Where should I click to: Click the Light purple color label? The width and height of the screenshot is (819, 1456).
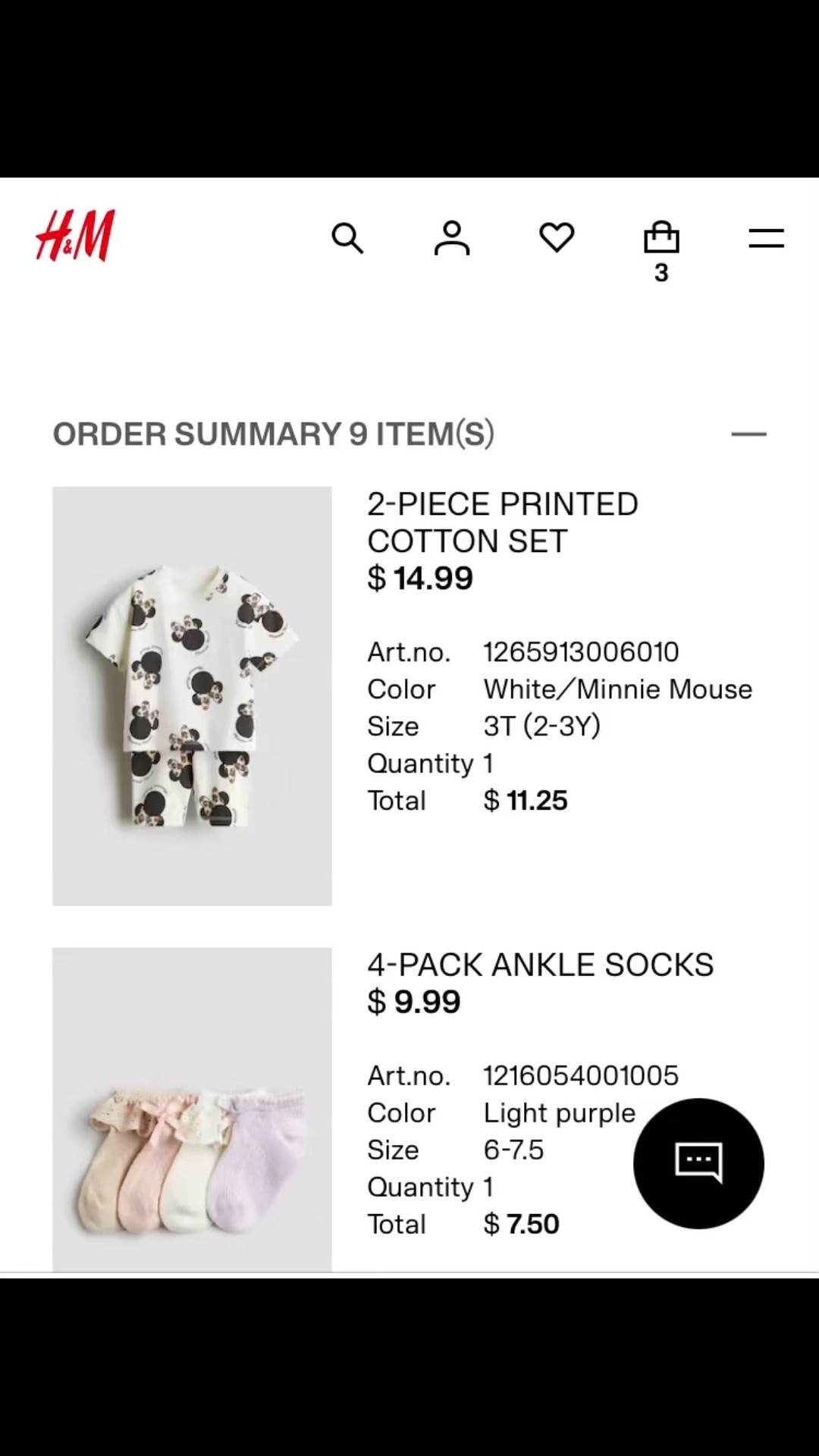pyautogui.click(x=559, y=1112)
